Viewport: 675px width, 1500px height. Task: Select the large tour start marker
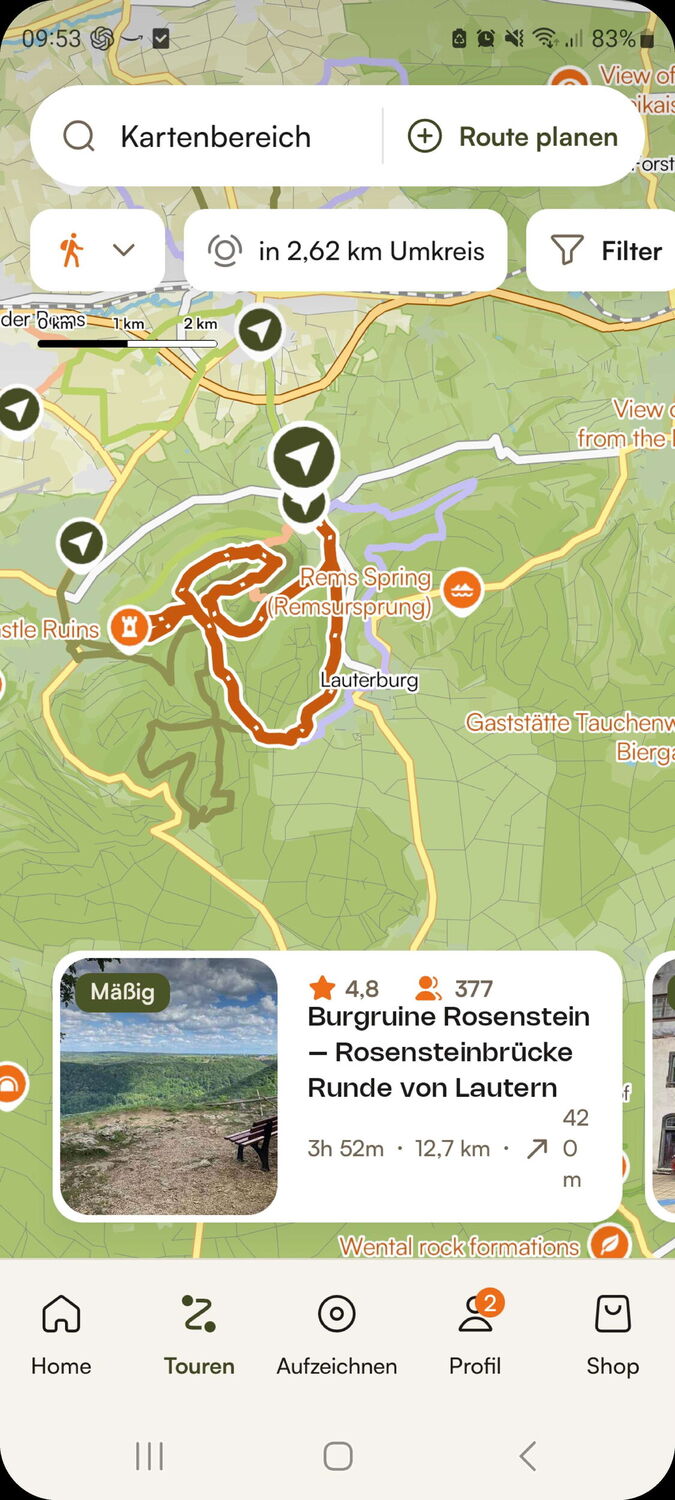click(305, 457)
